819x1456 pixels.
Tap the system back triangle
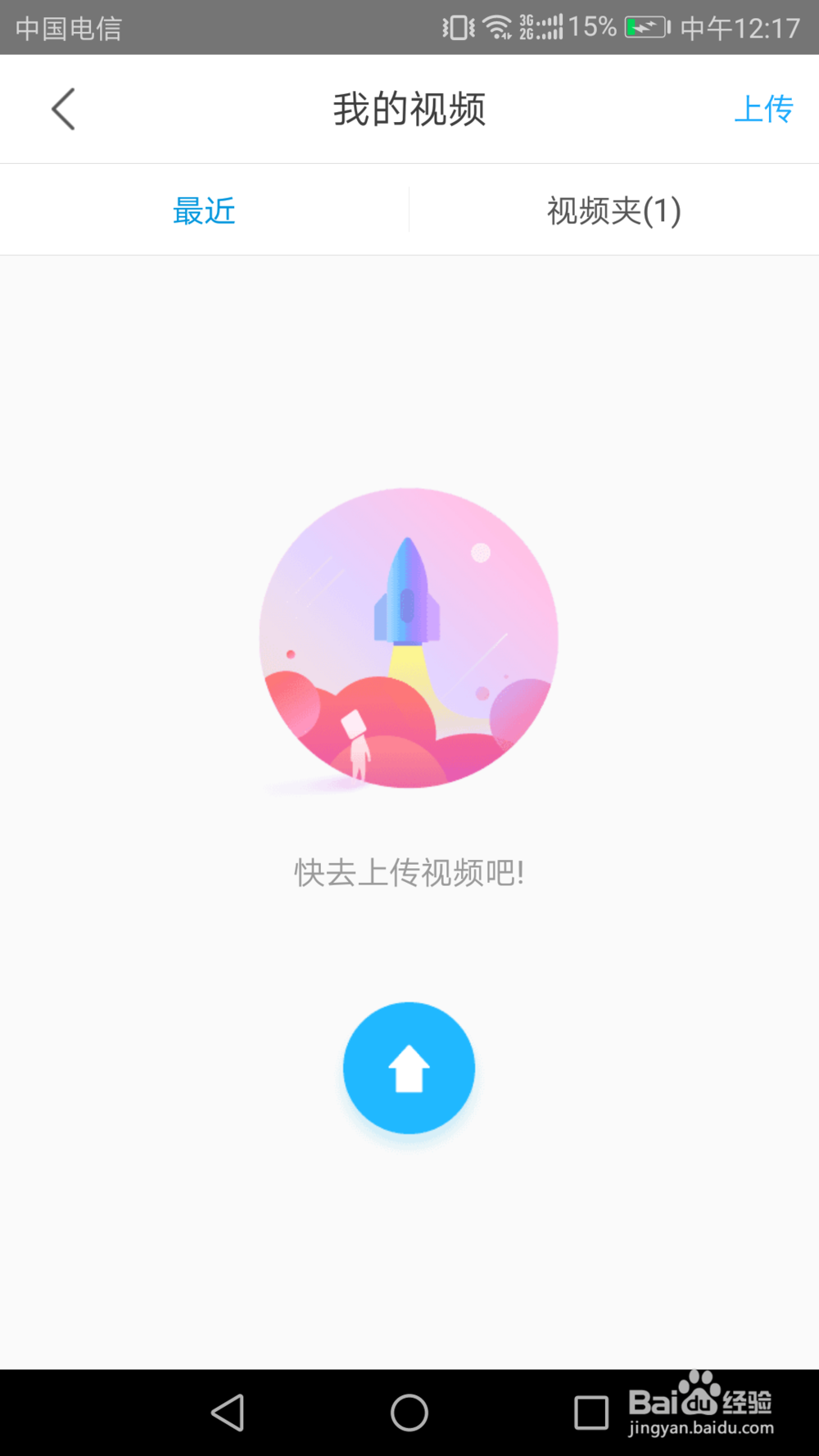click(228, 1413)
